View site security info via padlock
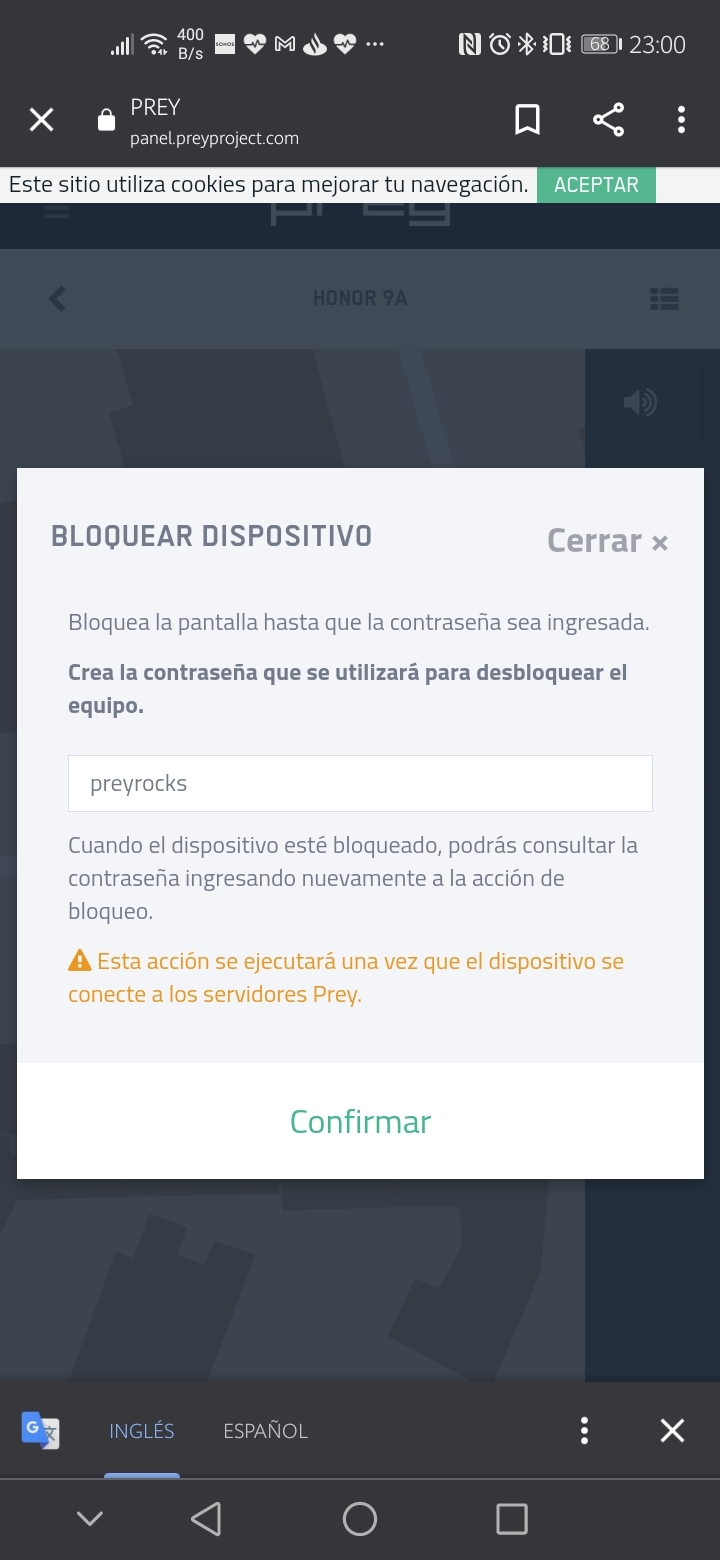Image resolution: width=720 pixels, height=1560 pixels. pyautogui.click(x=106, y=119)
